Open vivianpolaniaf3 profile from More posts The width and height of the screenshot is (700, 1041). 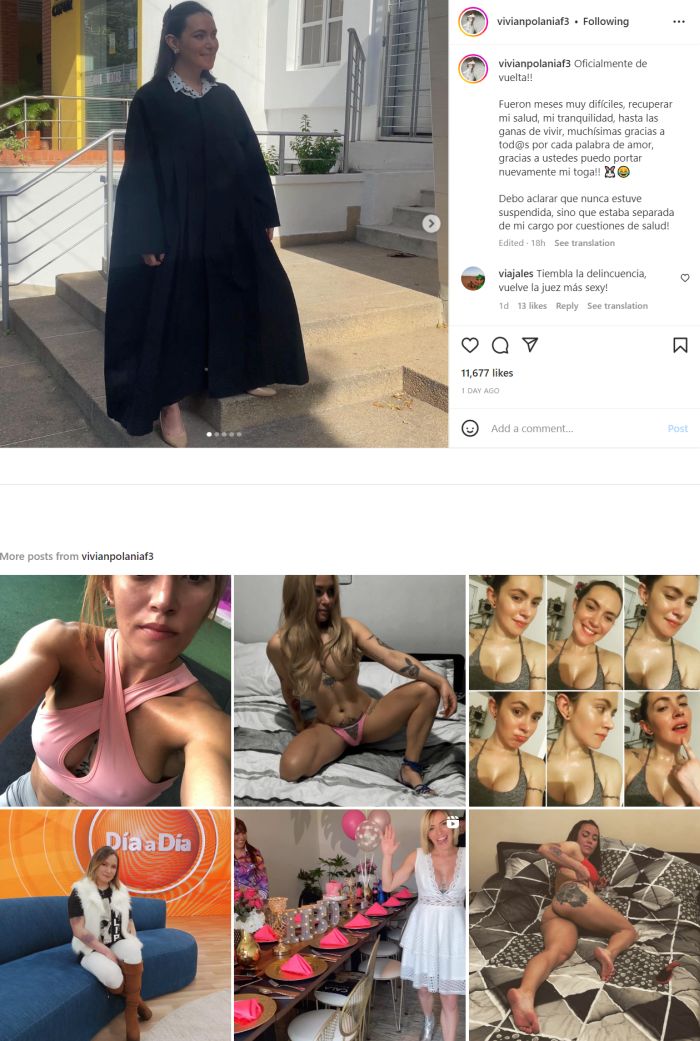[118, 556]
